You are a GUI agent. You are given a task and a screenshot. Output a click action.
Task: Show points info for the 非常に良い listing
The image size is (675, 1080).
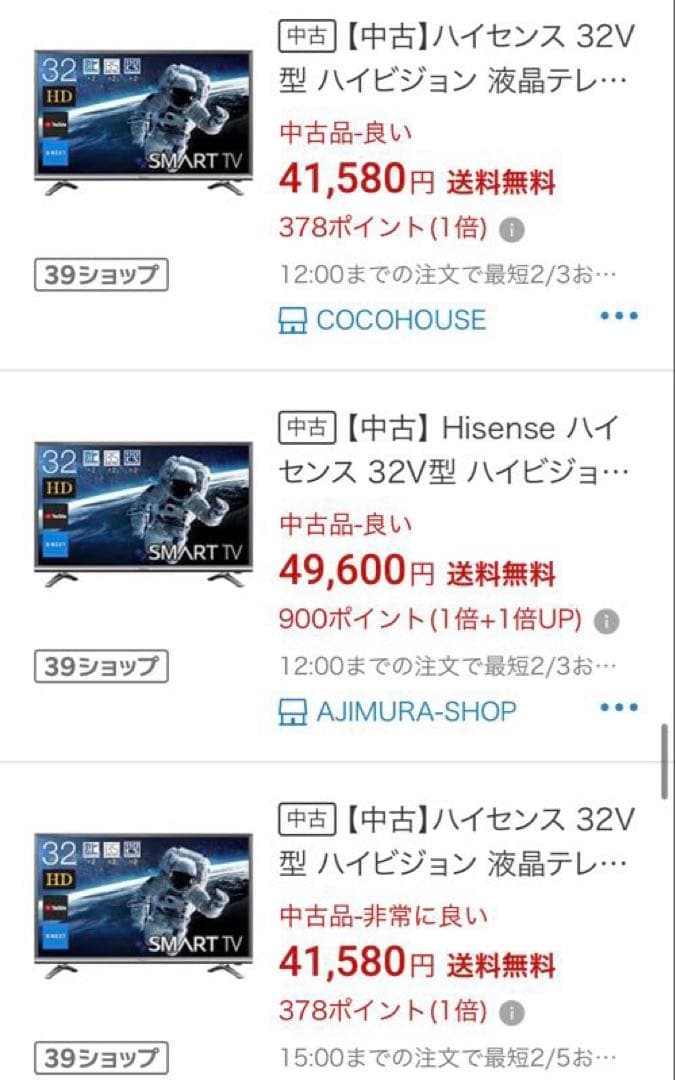(x=511, y=1012)
